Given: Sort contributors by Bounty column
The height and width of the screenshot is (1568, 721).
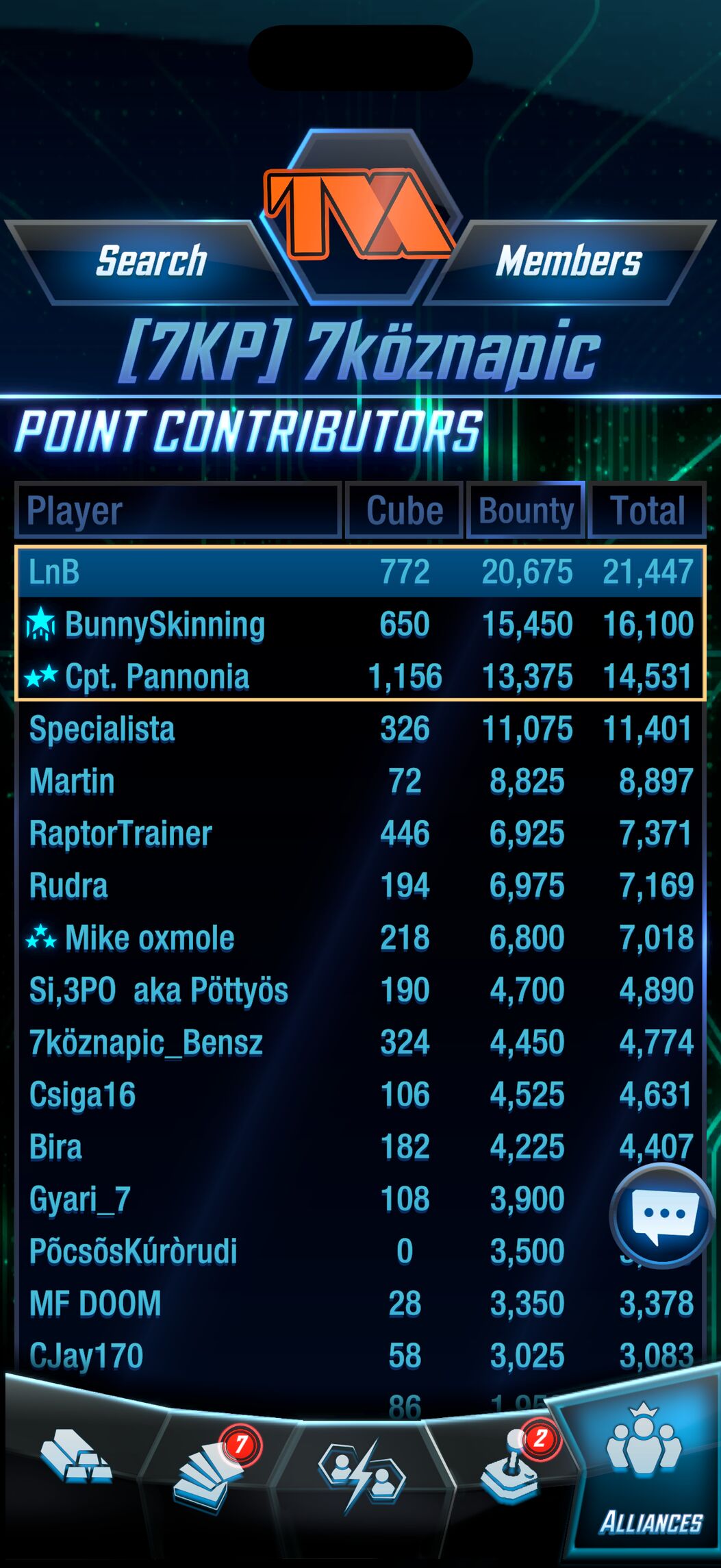Looking at the screenshot, I should click(x=525, y=511).
